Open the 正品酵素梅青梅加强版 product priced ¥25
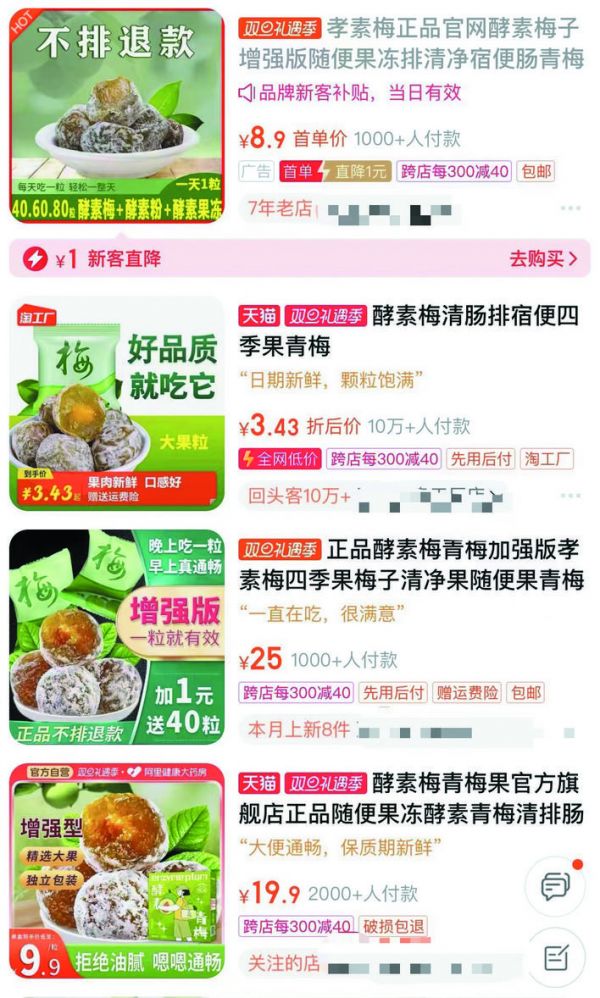Image resolution: width=600 pixels, height=998 pixels. pyautogui.click(x=411, y=565)
